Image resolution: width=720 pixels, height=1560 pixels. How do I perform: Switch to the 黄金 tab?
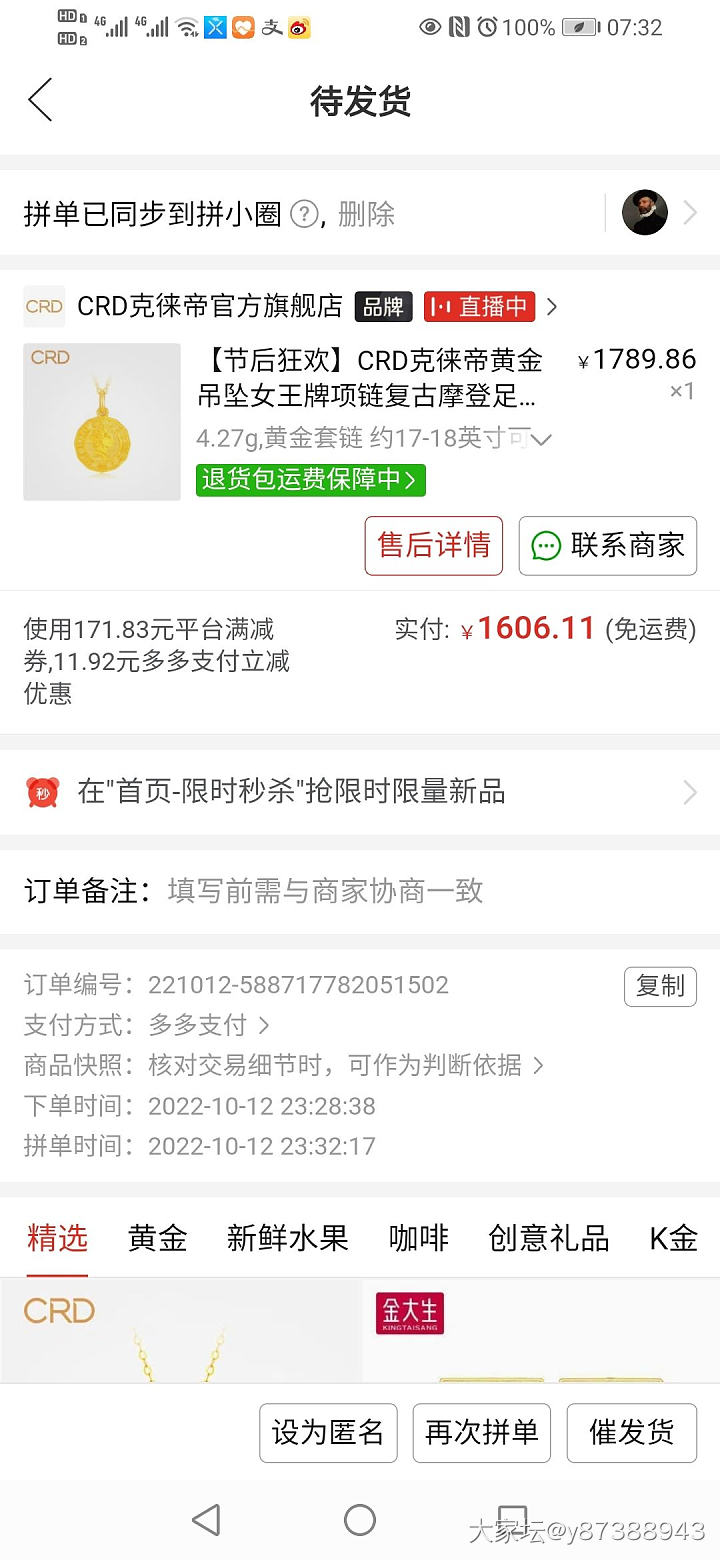(157, 1238)
